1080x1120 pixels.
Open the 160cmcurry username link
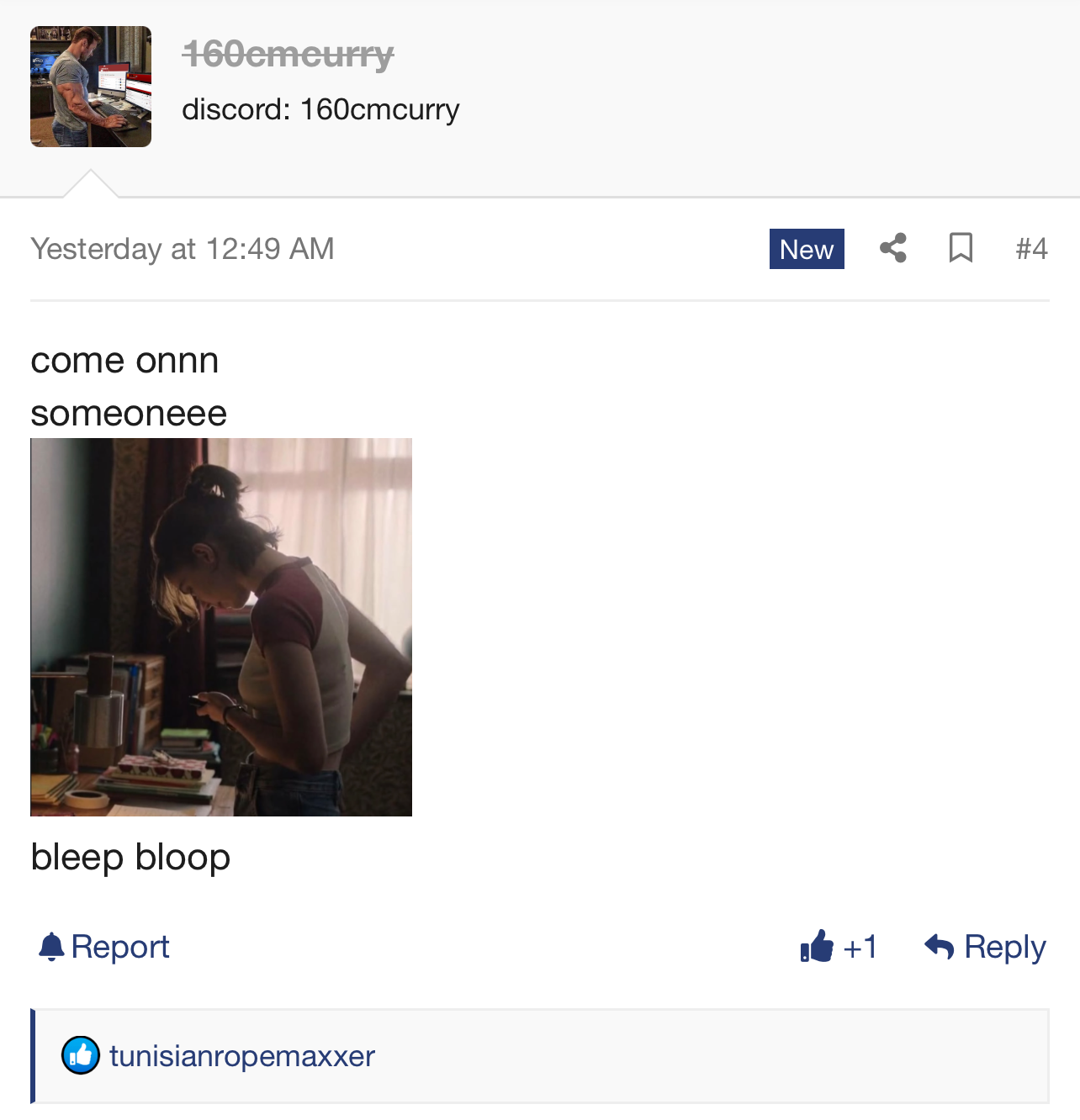pos(288,55)
